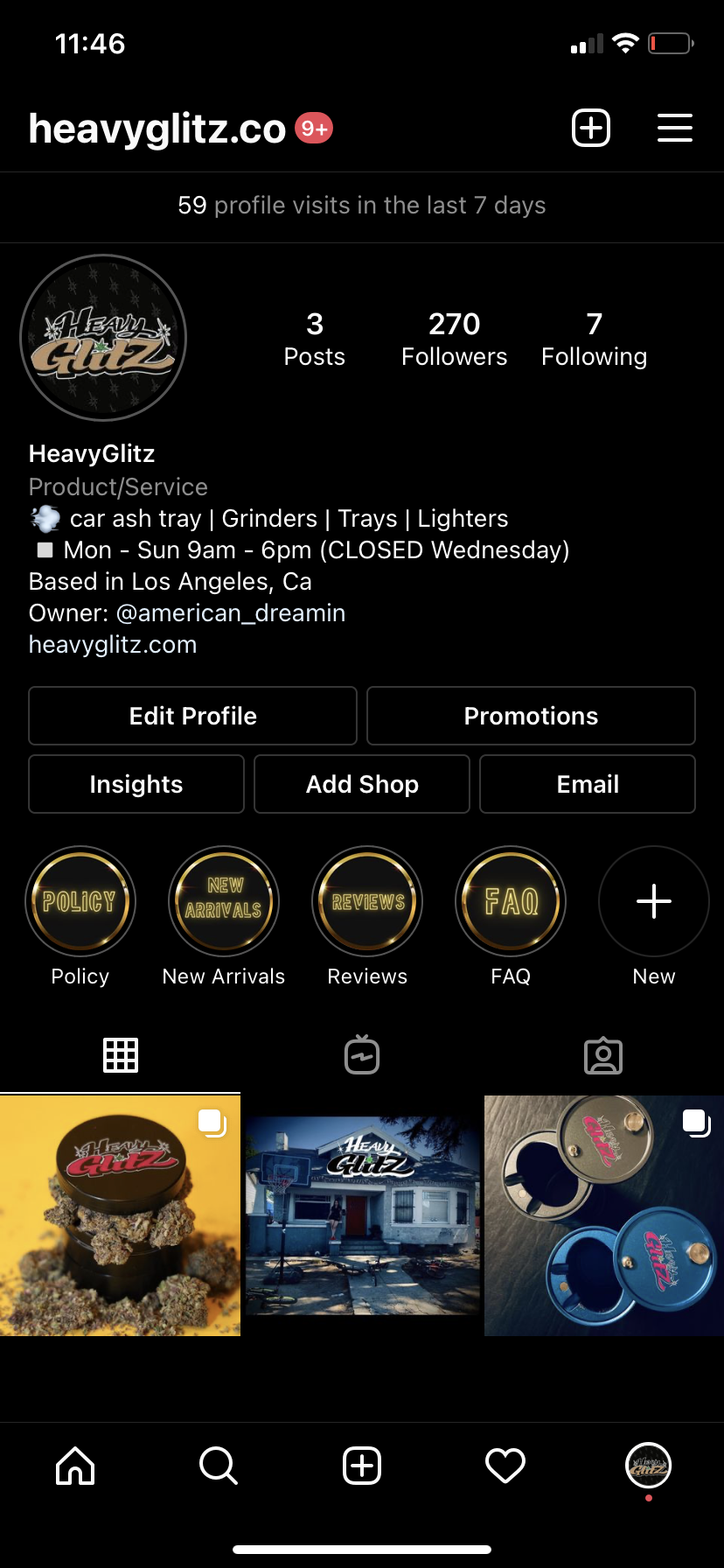
Task: Switch to tagged photos tab
Action: point(603,1055)
